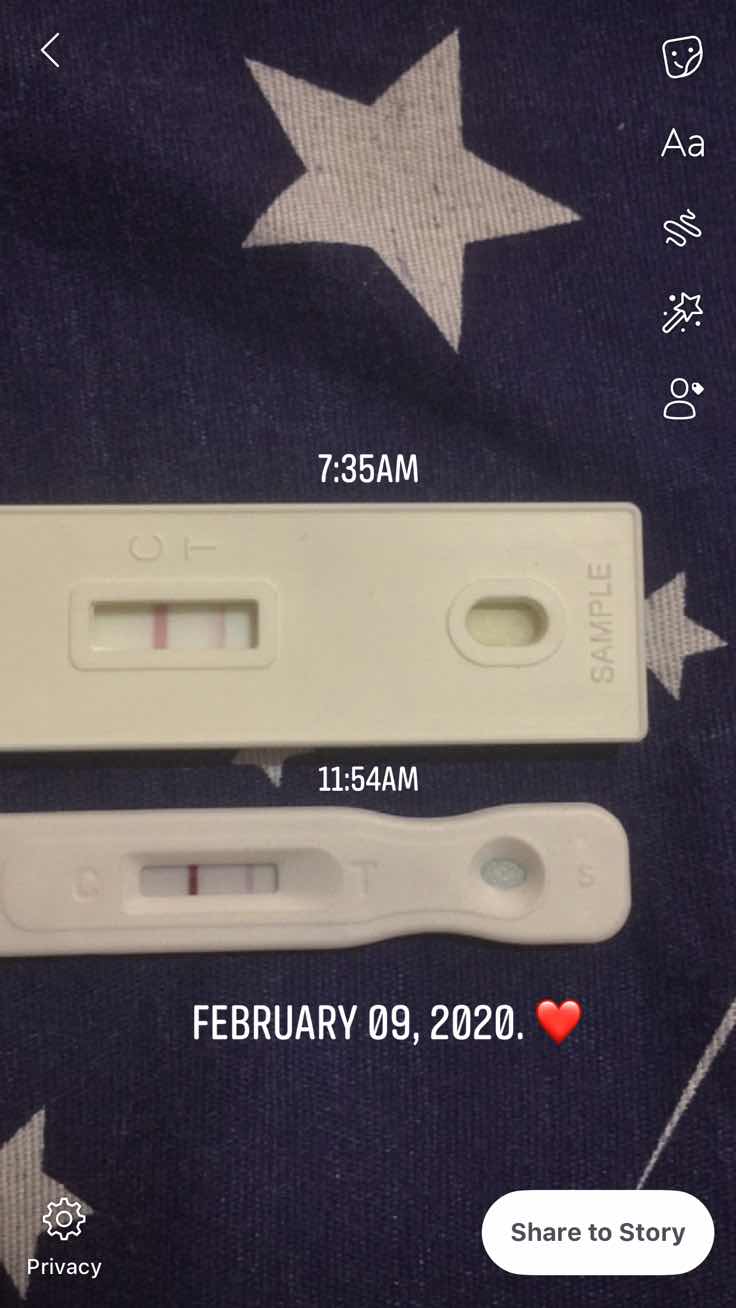Add text with the Aa tool
Viewport: 736px width, 1308px height.
pyautogui.click(x=683, y=144)
